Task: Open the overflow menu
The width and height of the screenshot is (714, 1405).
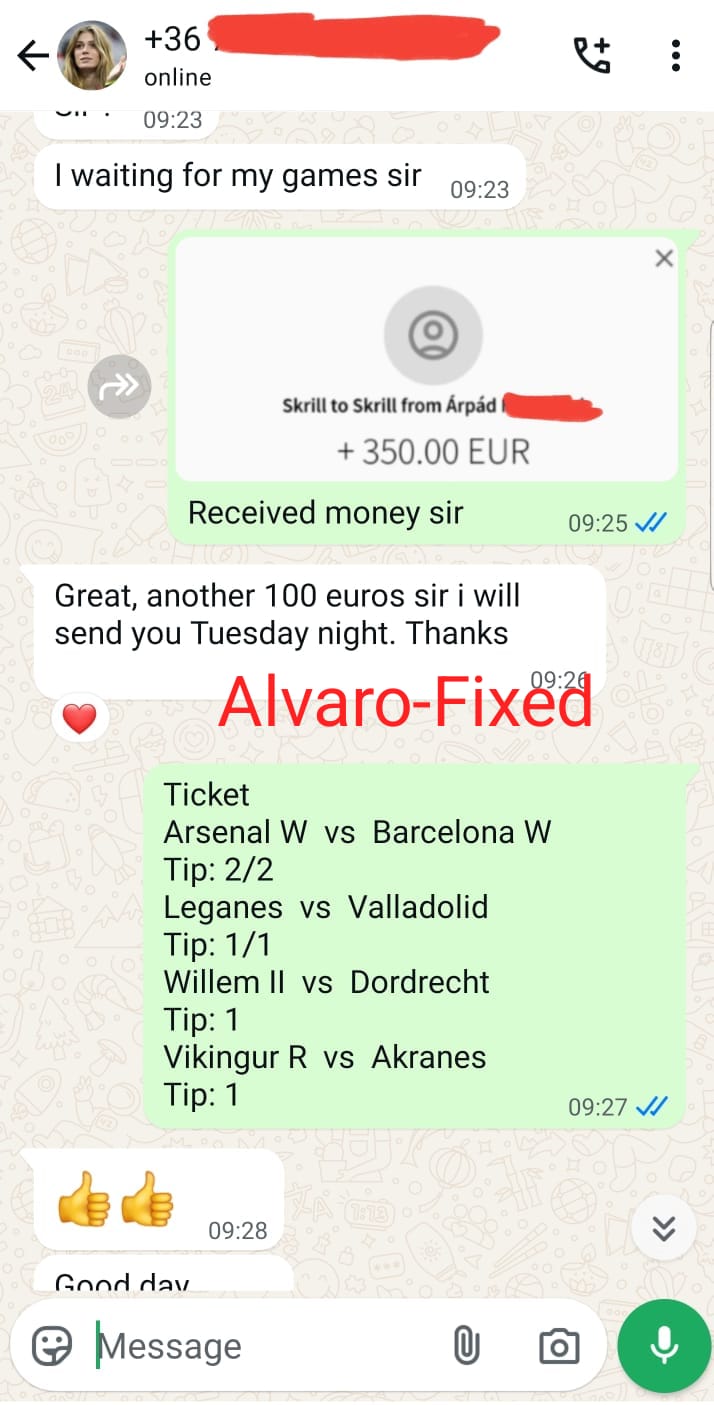Action: [676, 55]
